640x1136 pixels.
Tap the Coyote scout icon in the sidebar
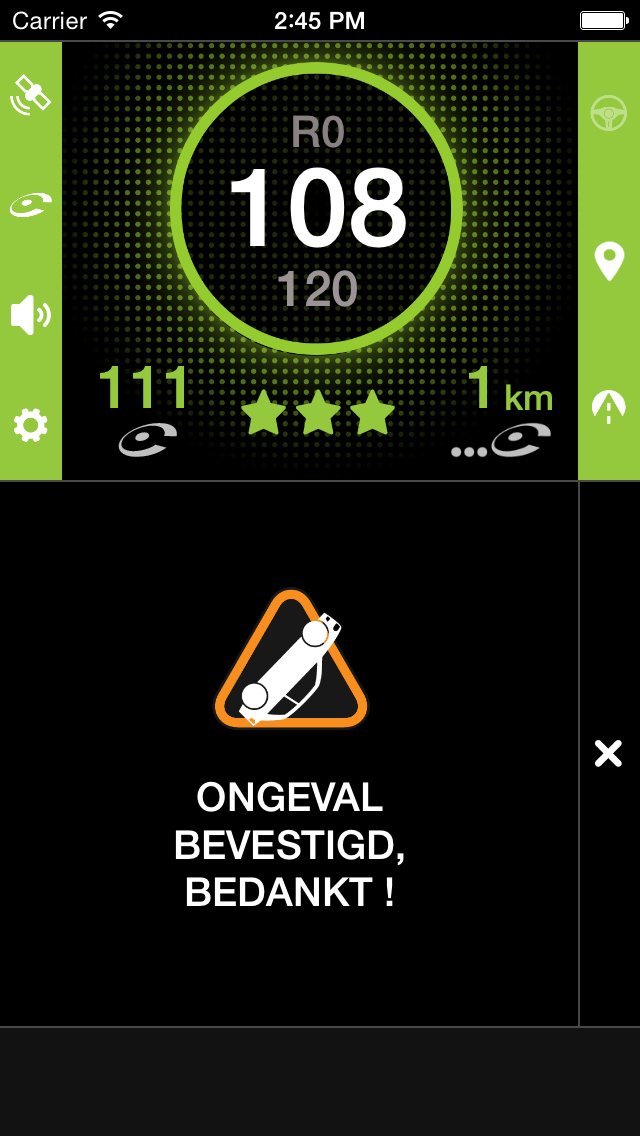30,205
